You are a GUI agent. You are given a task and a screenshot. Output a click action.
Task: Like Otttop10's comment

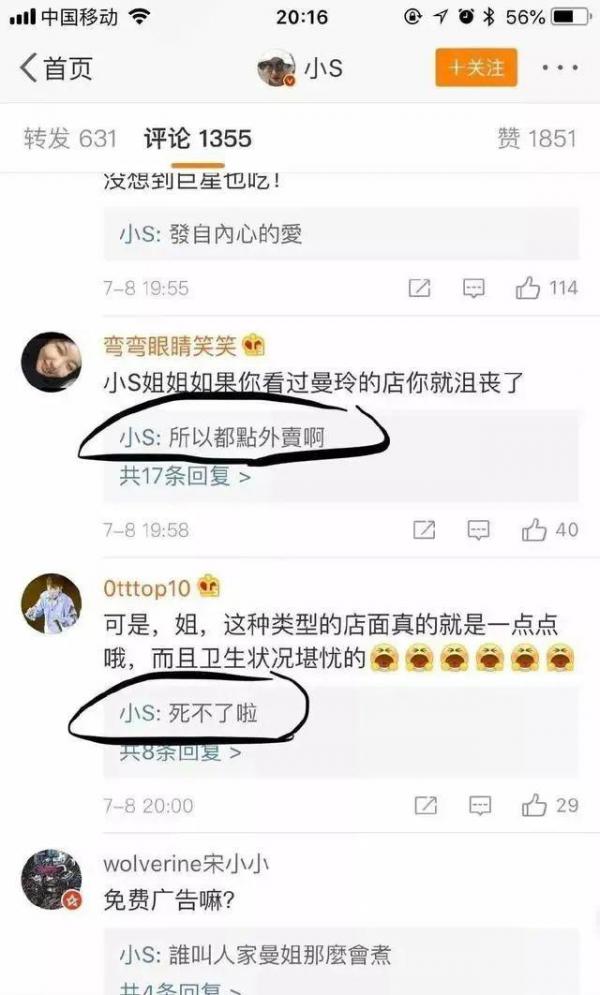[549, 805]
